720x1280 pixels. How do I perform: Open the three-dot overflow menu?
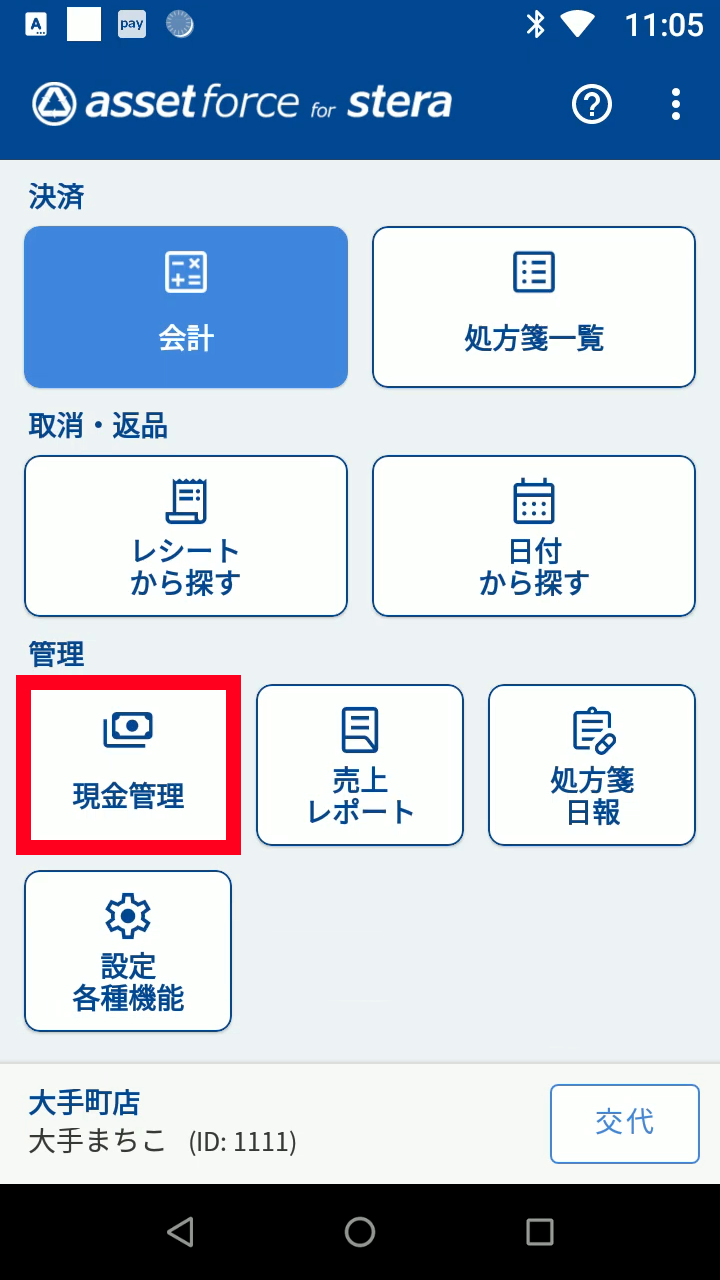coord(675,104)
